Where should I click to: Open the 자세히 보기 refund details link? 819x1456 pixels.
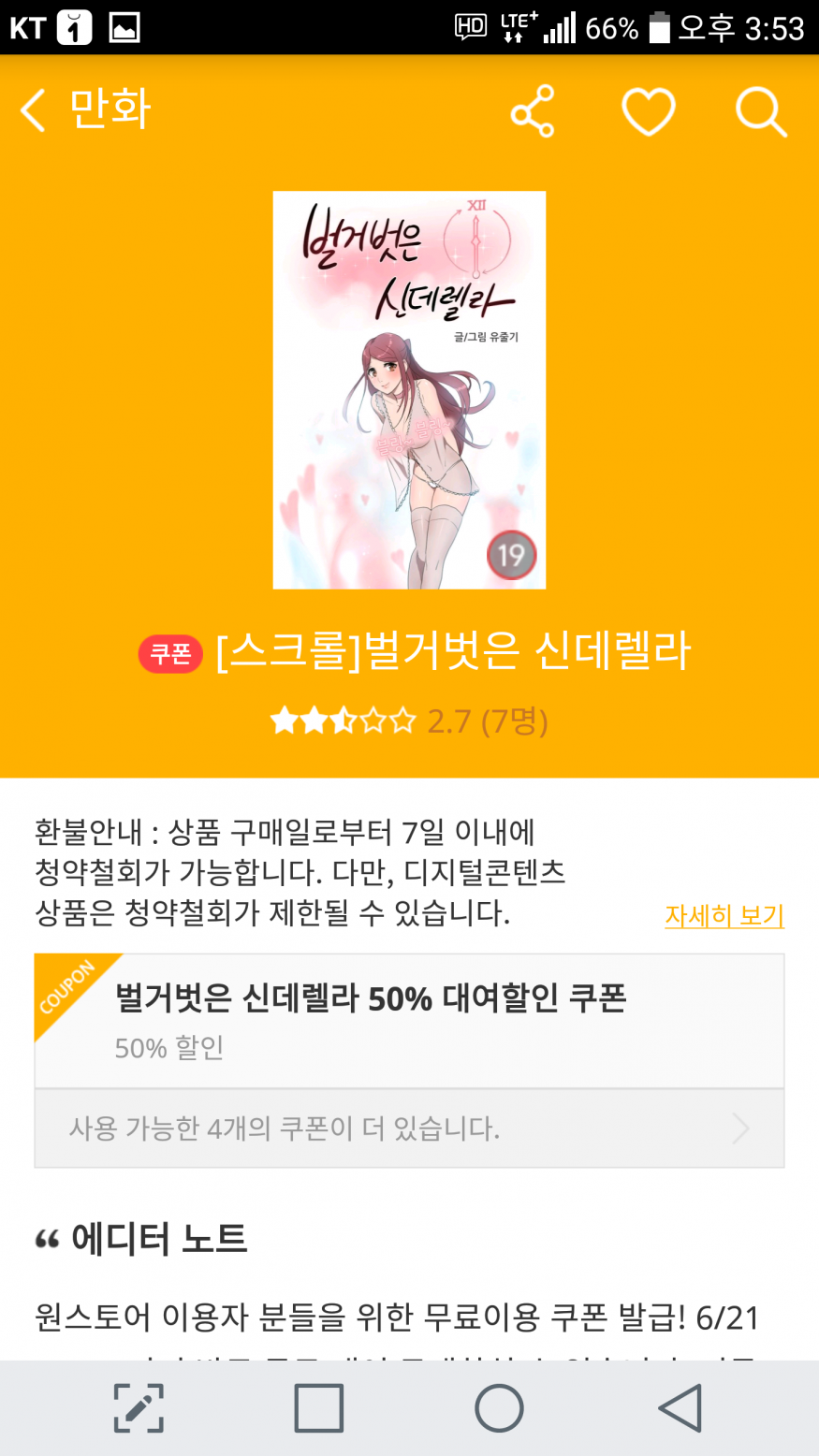click(724, 914)
